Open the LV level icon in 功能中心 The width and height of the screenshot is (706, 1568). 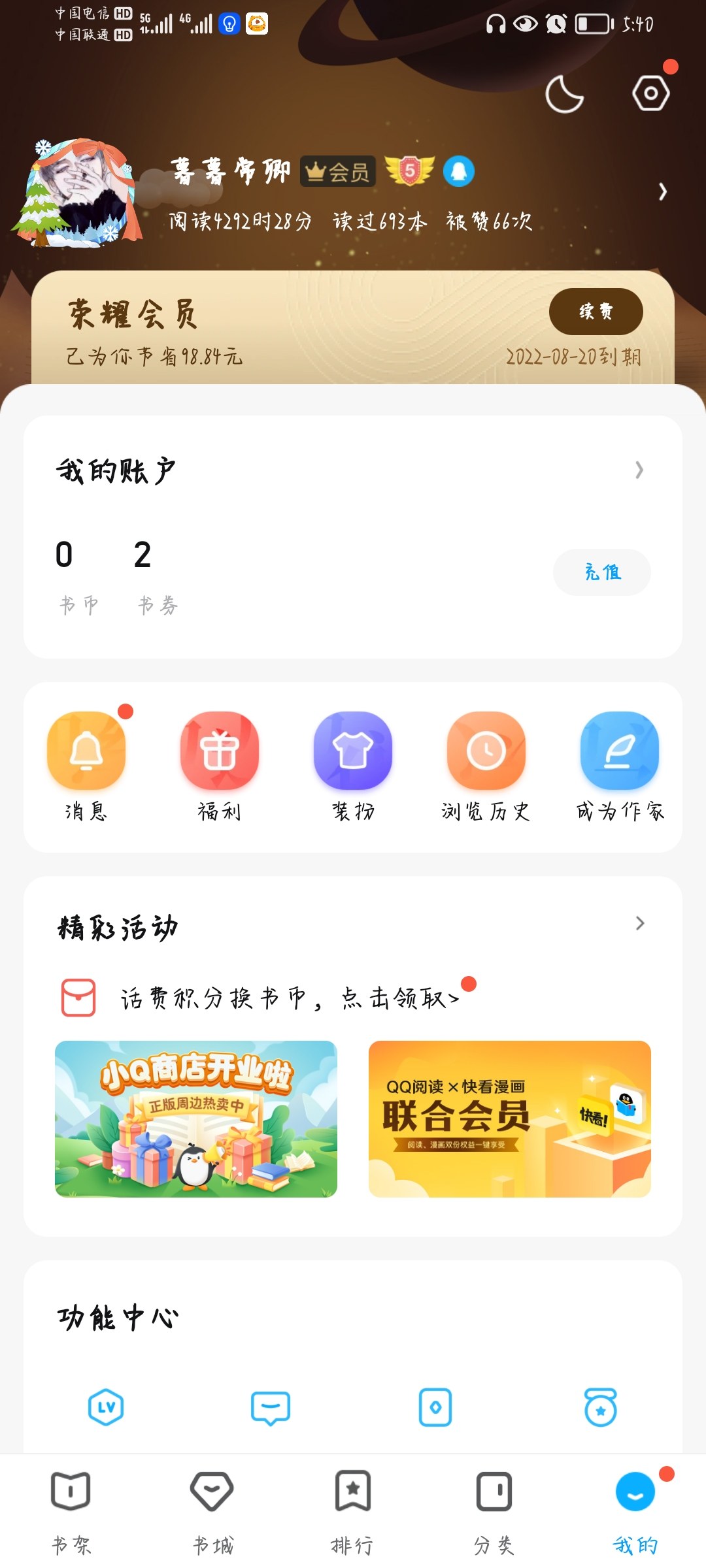(106, 1407)
